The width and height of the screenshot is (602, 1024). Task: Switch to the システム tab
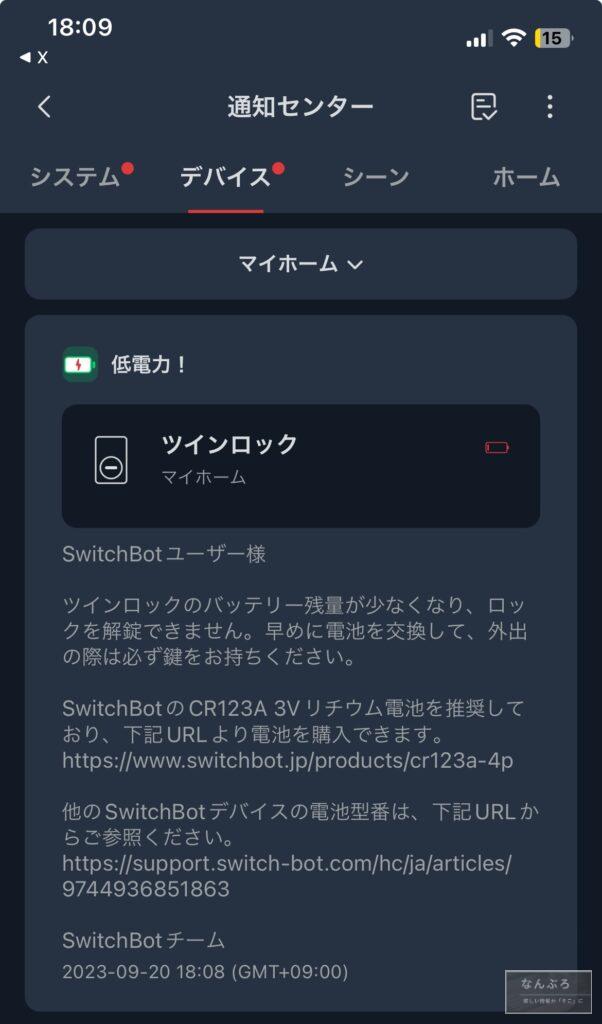(x=75, y=177)
